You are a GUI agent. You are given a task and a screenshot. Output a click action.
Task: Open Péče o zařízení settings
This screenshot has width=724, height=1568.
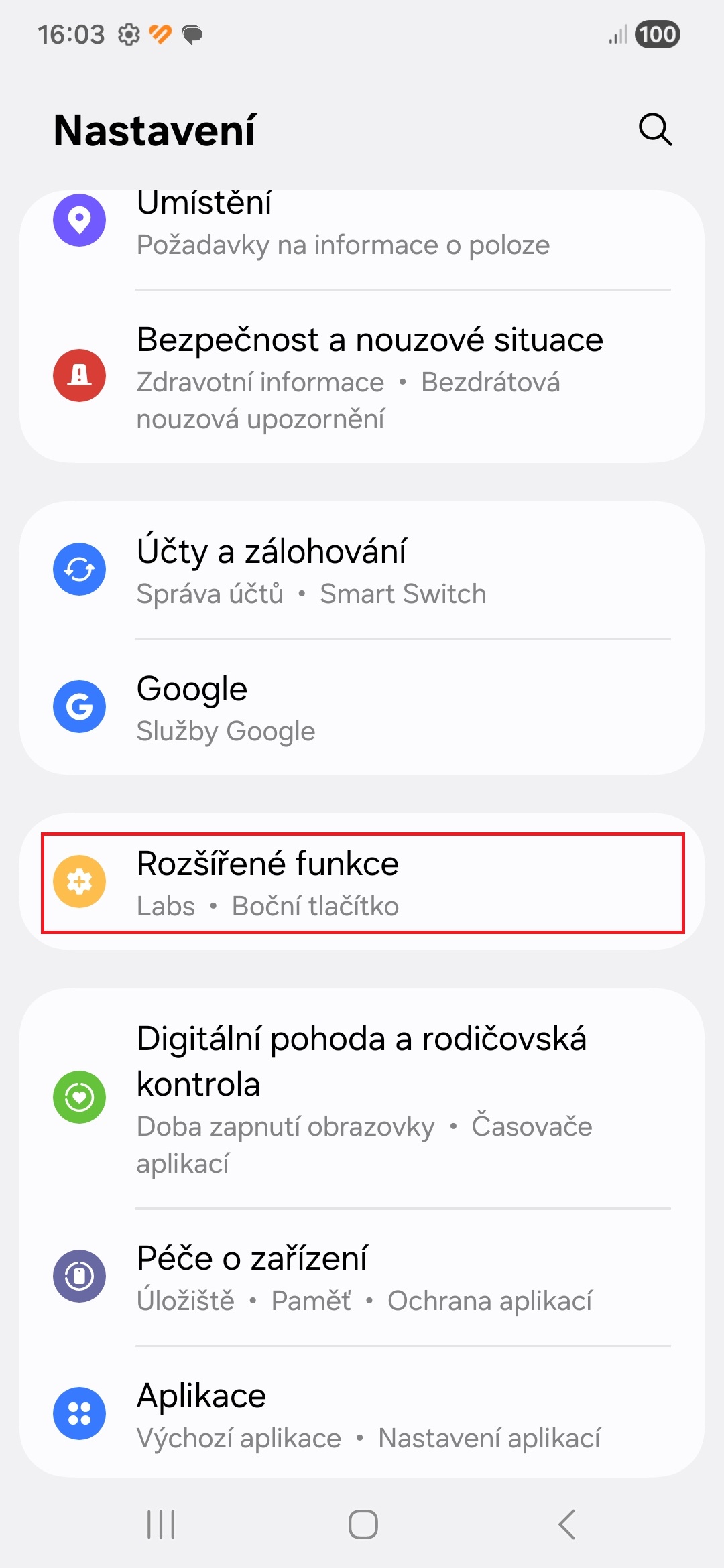click(362, 1277)
